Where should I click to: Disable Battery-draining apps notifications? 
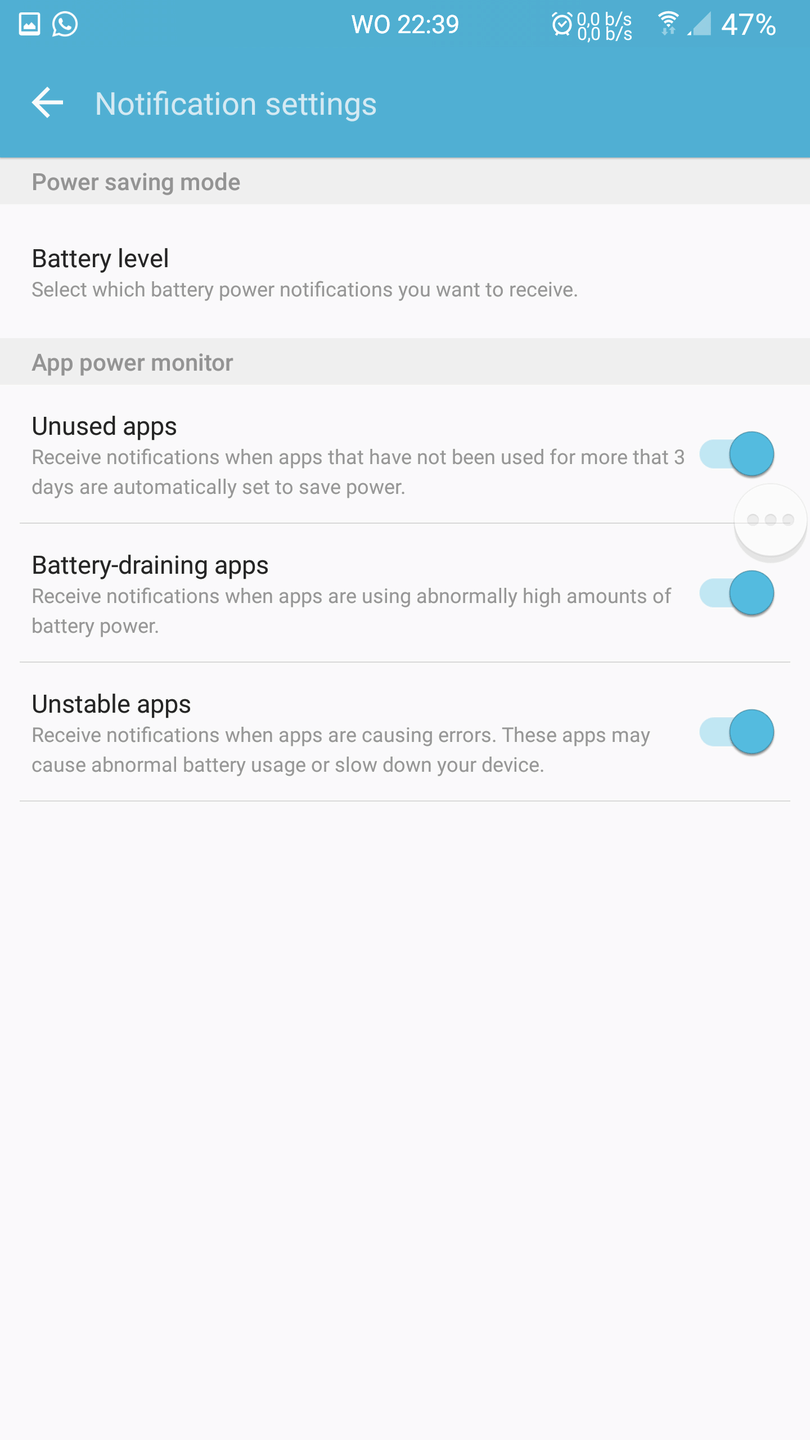tap(737, 593)
